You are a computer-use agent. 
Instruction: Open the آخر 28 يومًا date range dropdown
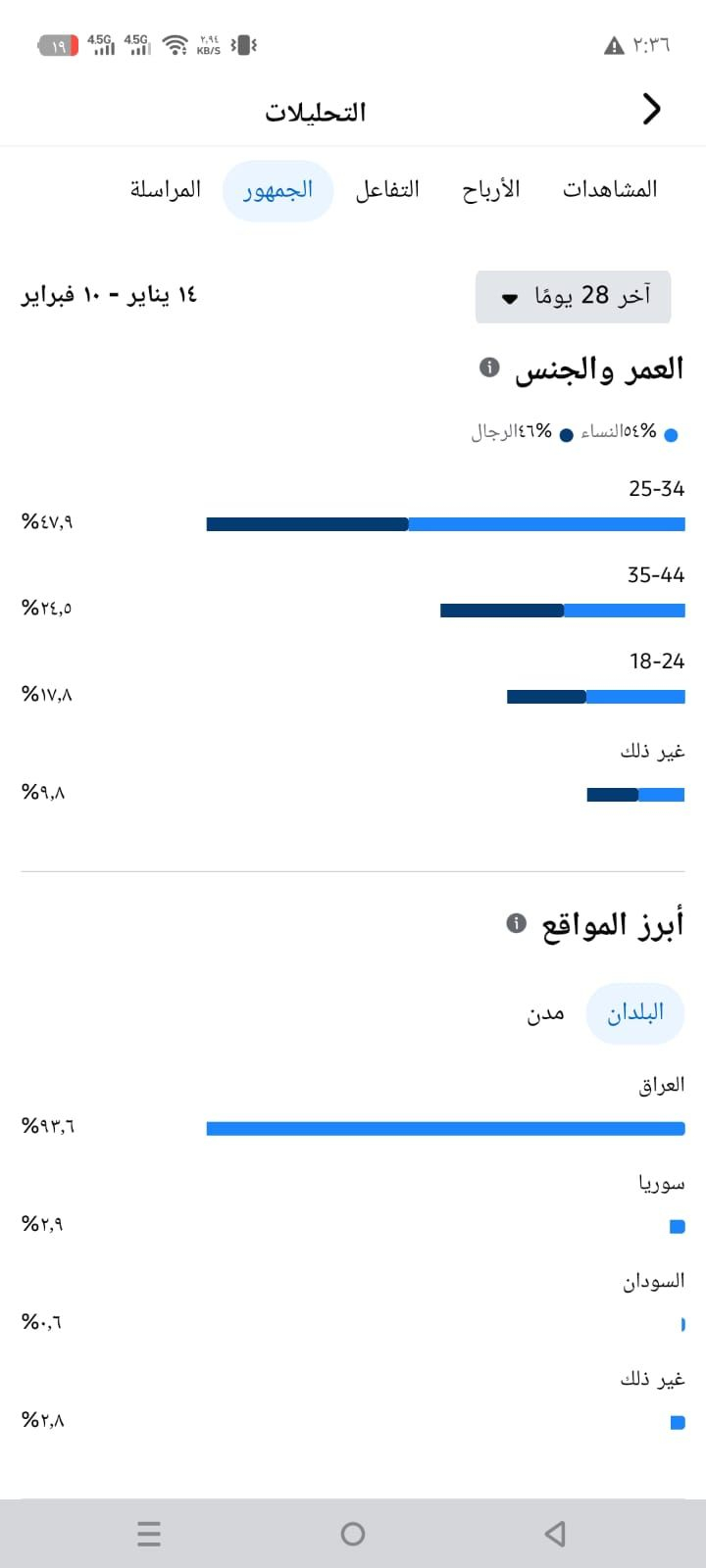coord(574,296)
